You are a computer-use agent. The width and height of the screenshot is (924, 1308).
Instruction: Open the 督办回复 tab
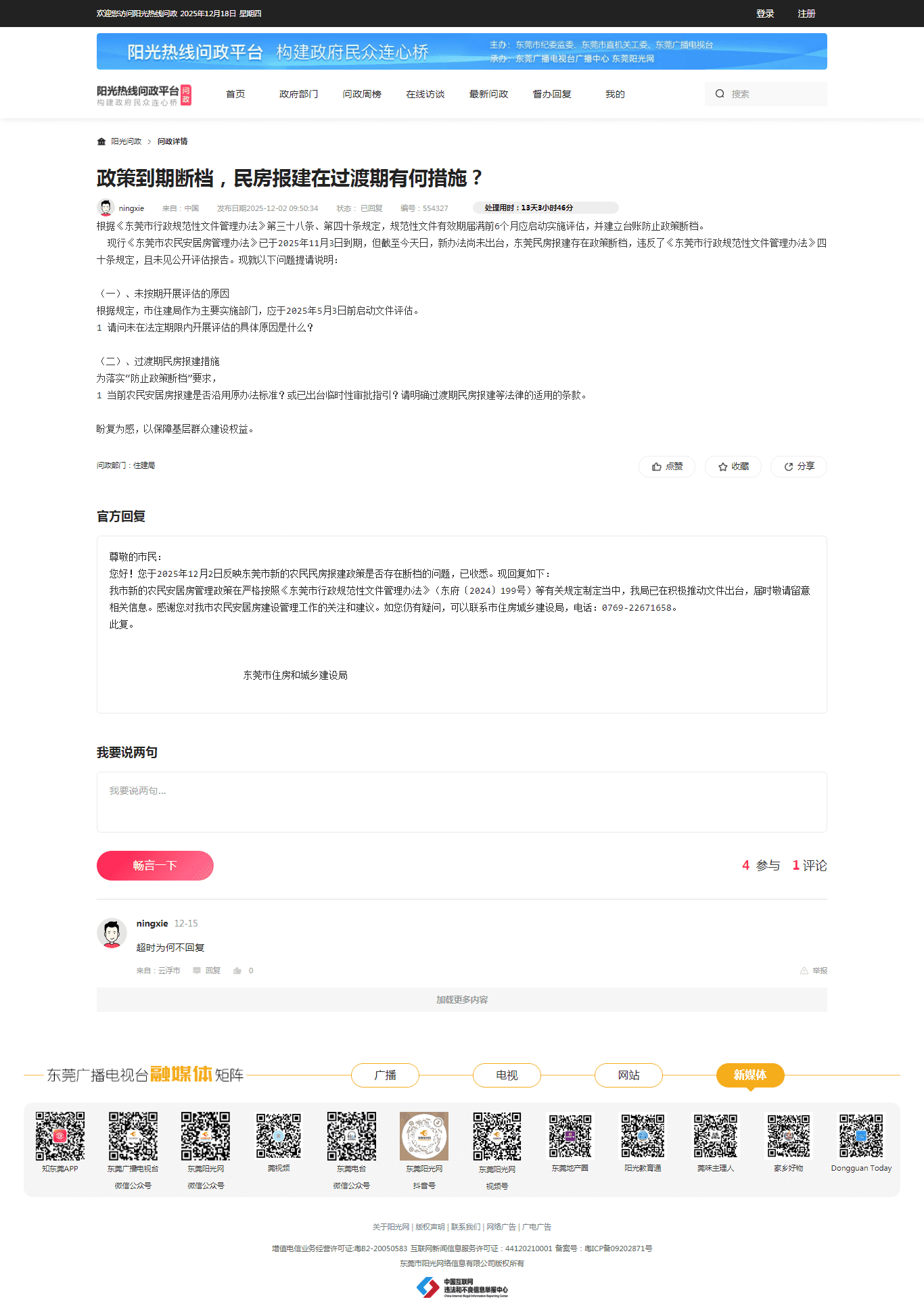552,94
